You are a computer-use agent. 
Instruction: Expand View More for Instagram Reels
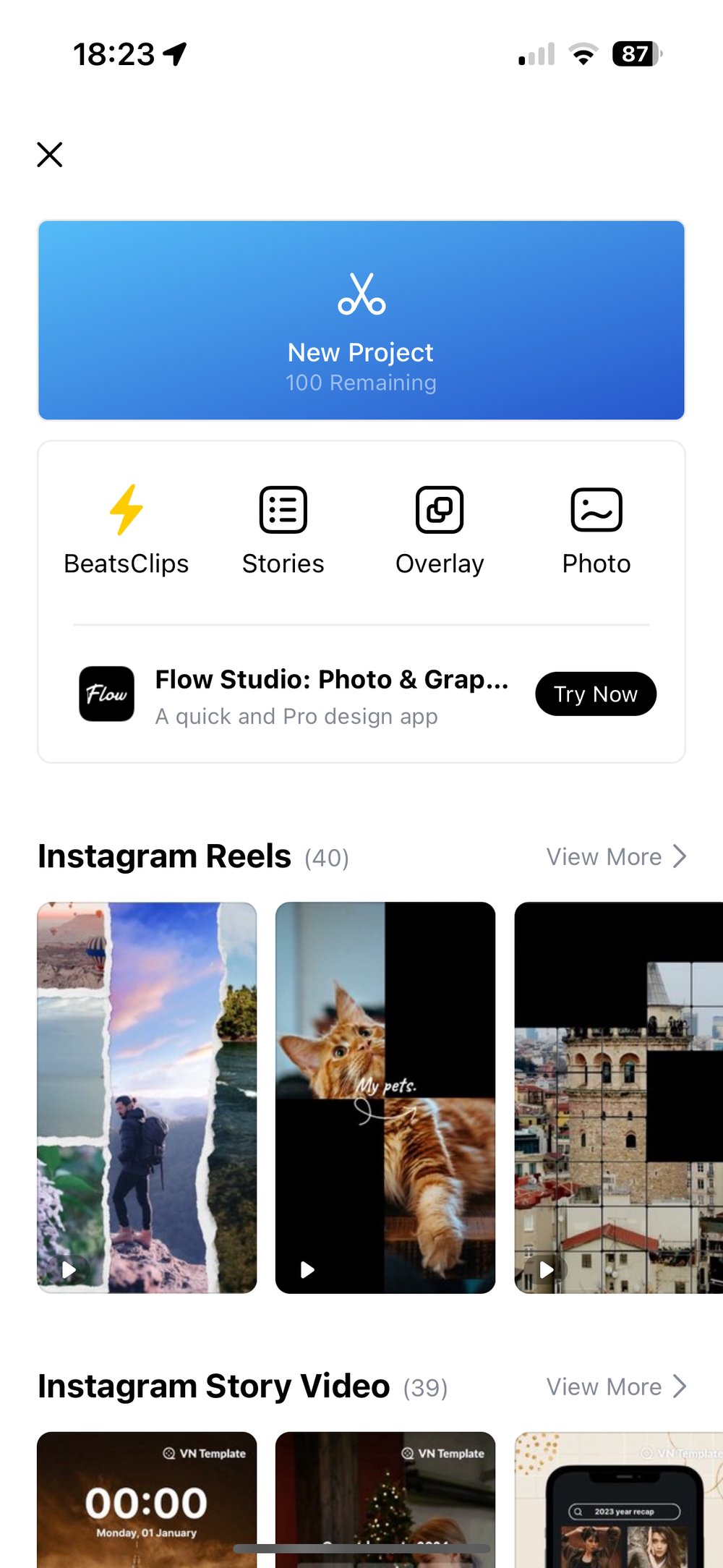tap(615, 856)
